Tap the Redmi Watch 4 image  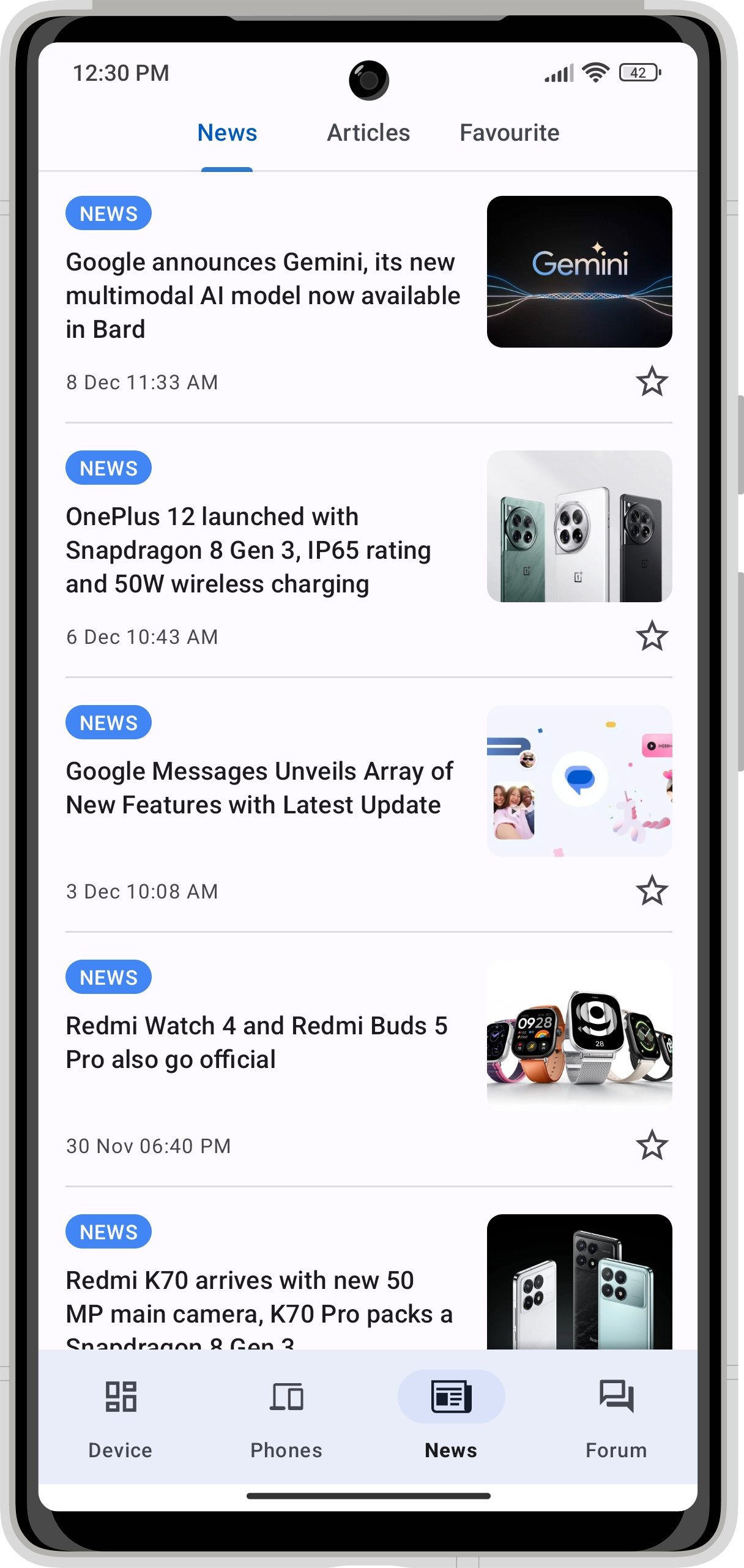click(x=579, y=1036)
